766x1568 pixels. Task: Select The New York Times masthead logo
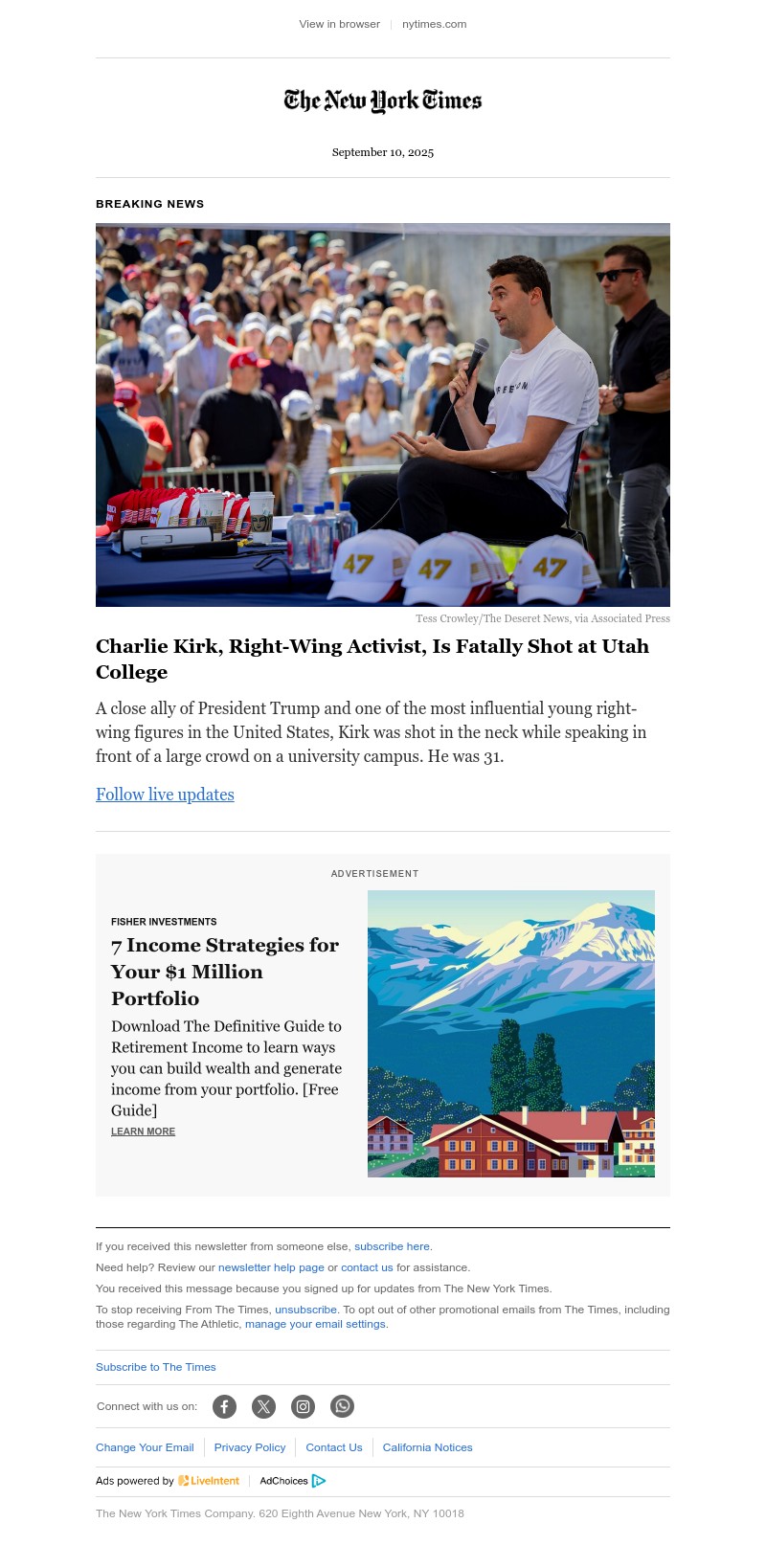click(383, 101)
